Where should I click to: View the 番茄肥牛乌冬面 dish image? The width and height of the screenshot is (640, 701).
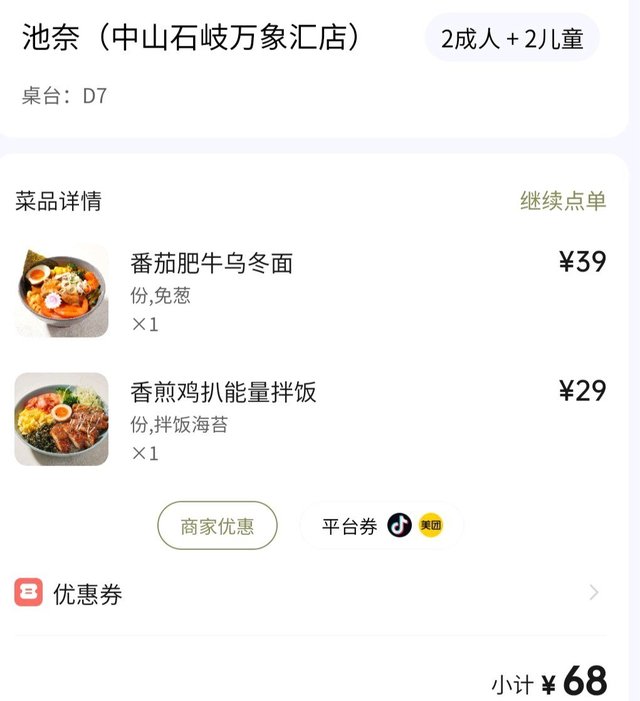[x=62, y=291]
